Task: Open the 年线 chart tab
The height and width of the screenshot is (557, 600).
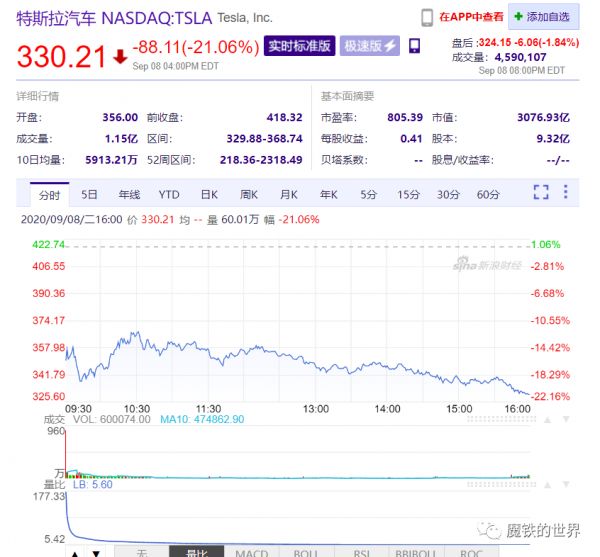Action: click(x=130, y=194)
